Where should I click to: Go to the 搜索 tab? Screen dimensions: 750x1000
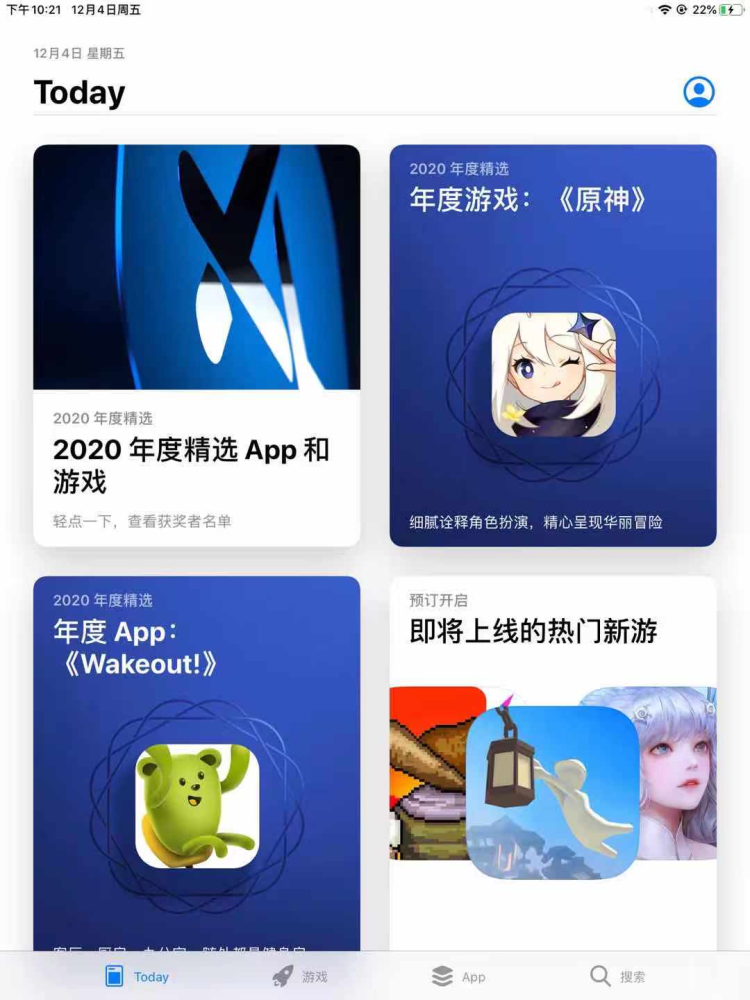click(x=617, y=976)
